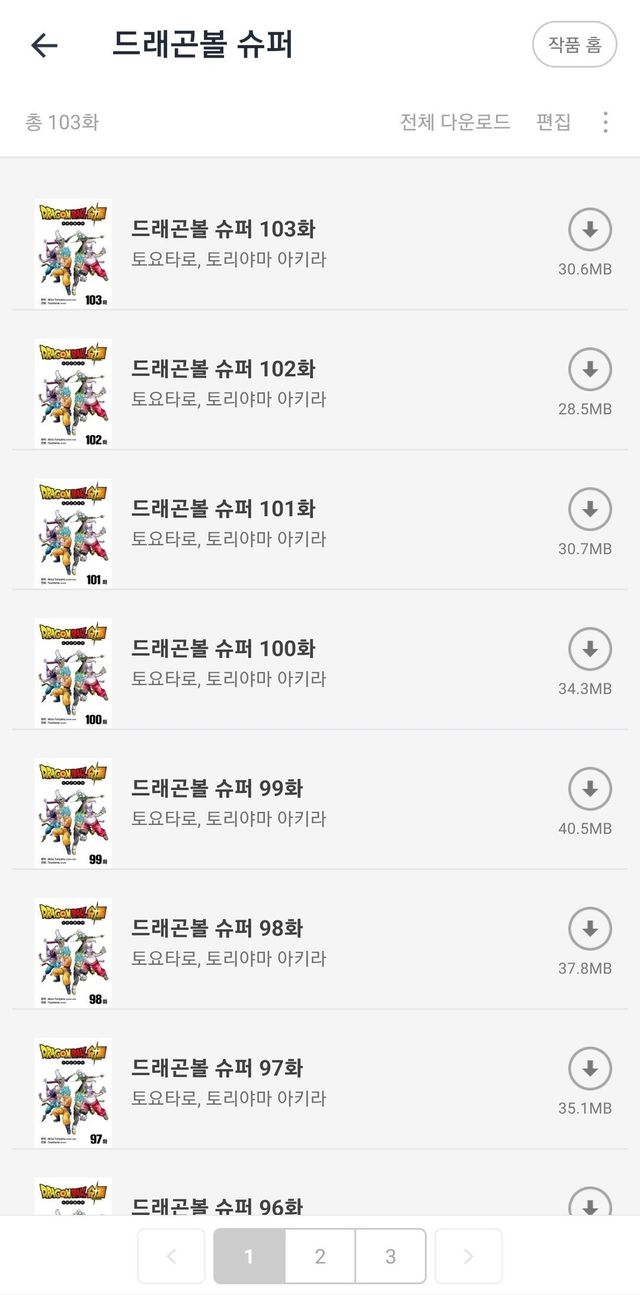
Task: Download 드래곤볼 슈퍼 102화
Action: click(590, 370)
